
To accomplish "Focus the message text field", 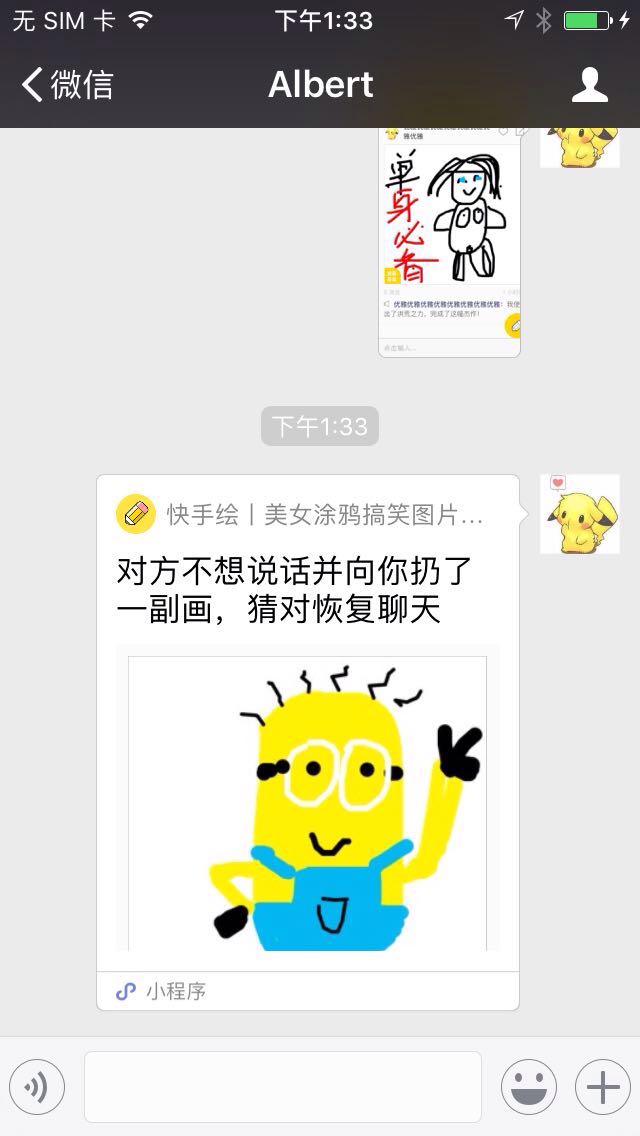I will coord(283,1086).
